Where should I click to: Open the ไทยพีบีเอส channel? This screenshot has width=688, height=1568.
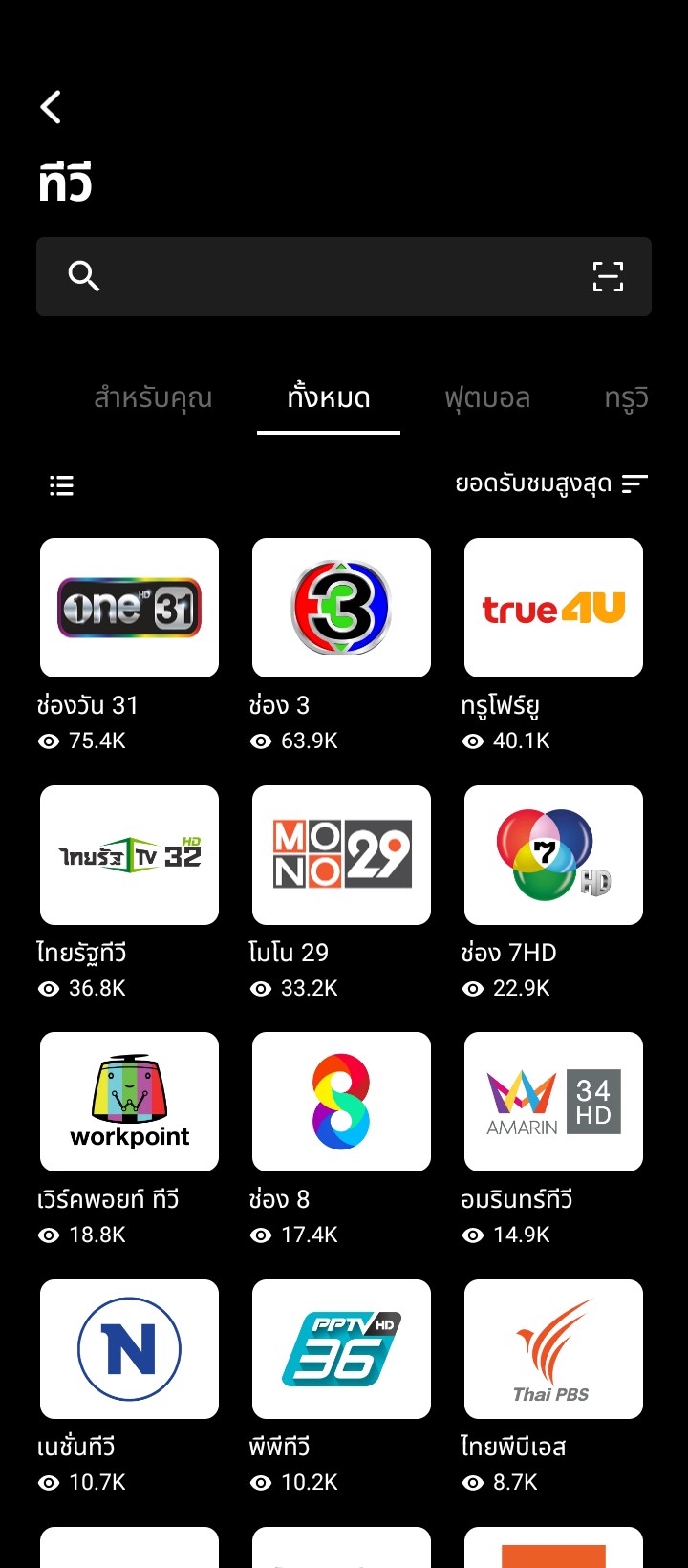[553, 1349]
